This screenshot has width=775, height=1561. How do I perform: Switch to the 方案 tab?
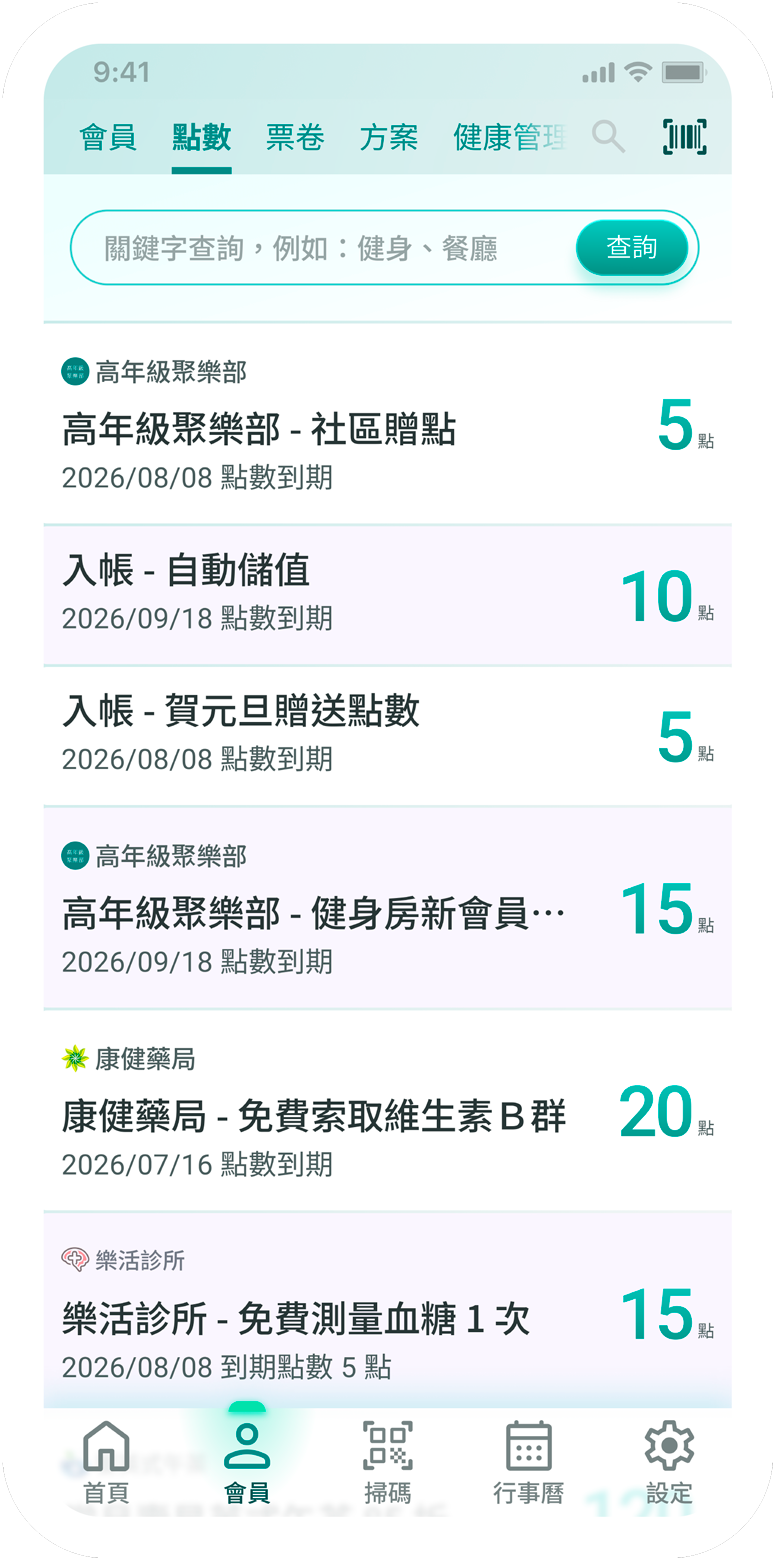click(x=389, y=138)
